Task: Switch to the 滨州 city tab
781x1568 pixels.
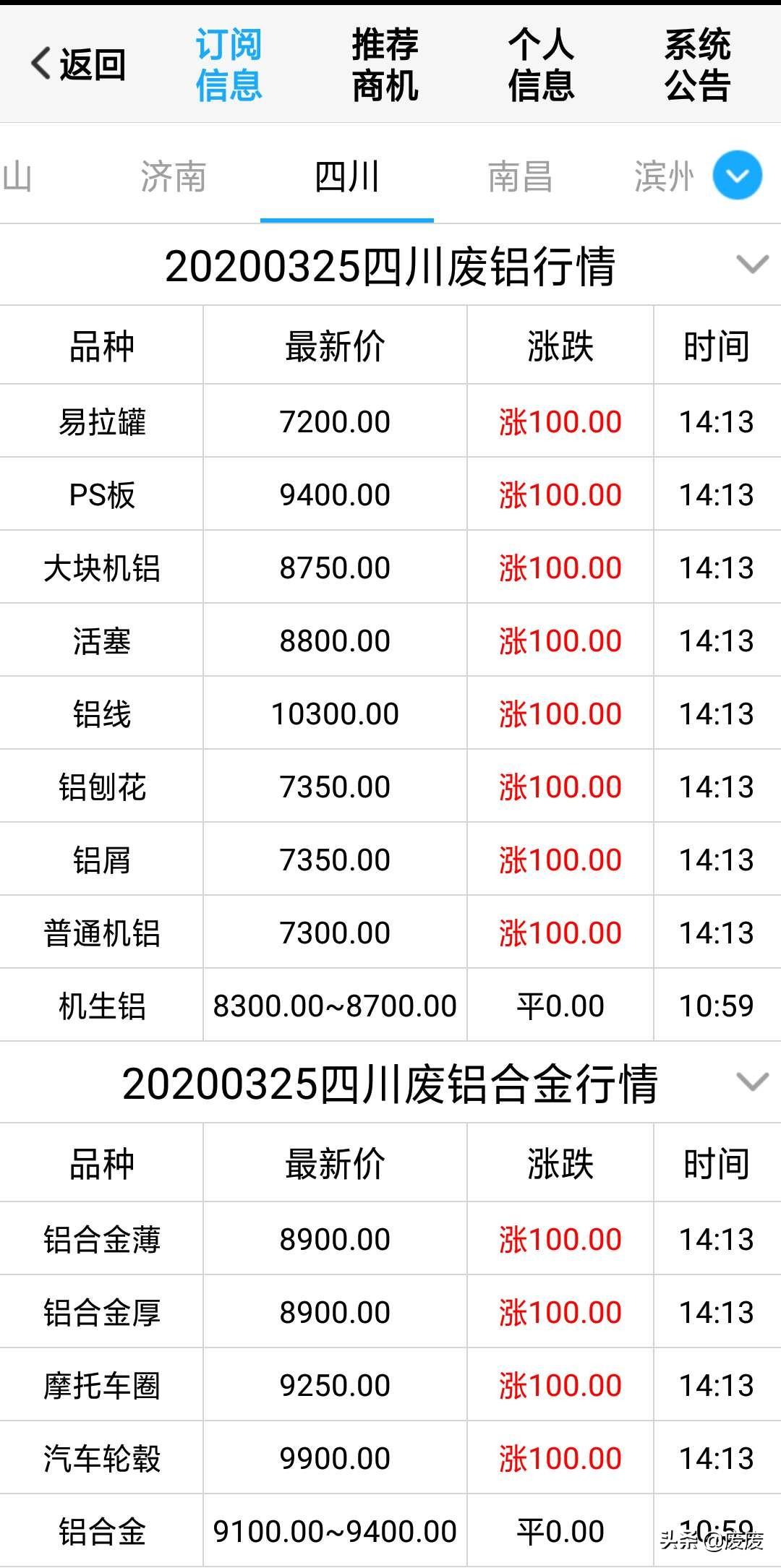Action: click(x=664, y=176)
